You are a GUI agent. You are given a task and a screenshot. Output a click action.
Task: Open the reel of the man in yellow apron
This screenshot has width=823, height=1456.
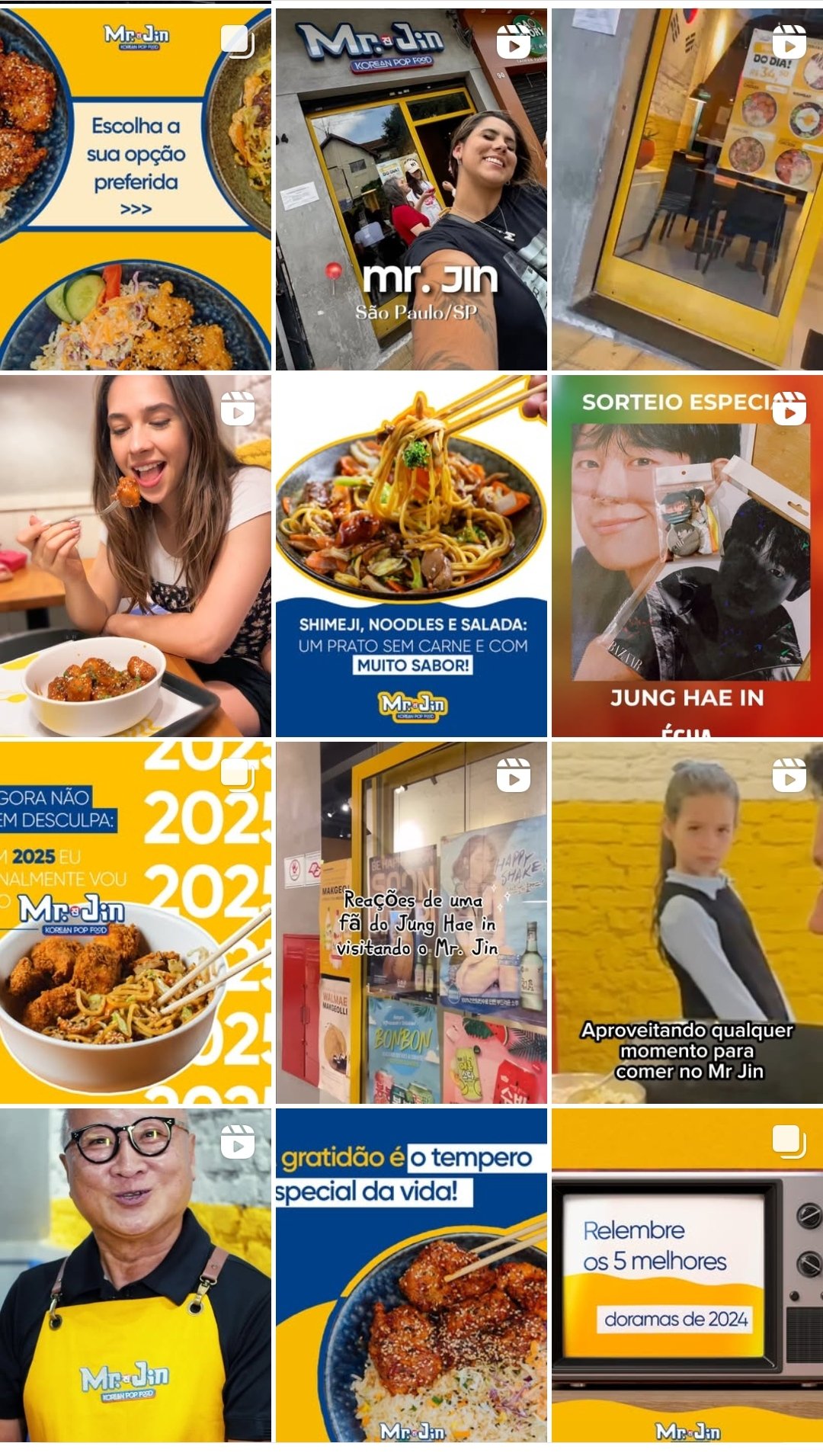tap(135, 1275)
